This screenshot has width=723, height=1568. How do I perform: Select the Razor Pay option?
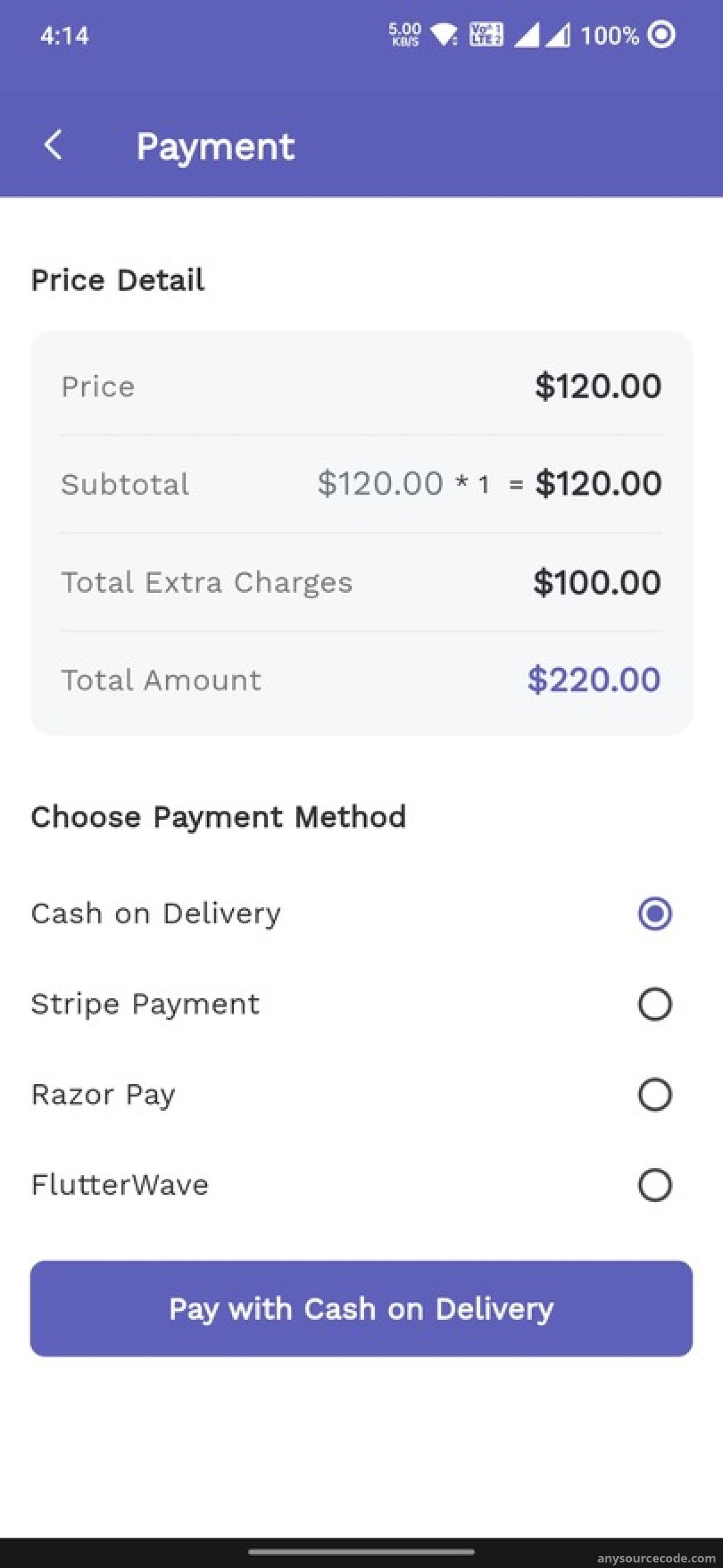[655, 1095]
